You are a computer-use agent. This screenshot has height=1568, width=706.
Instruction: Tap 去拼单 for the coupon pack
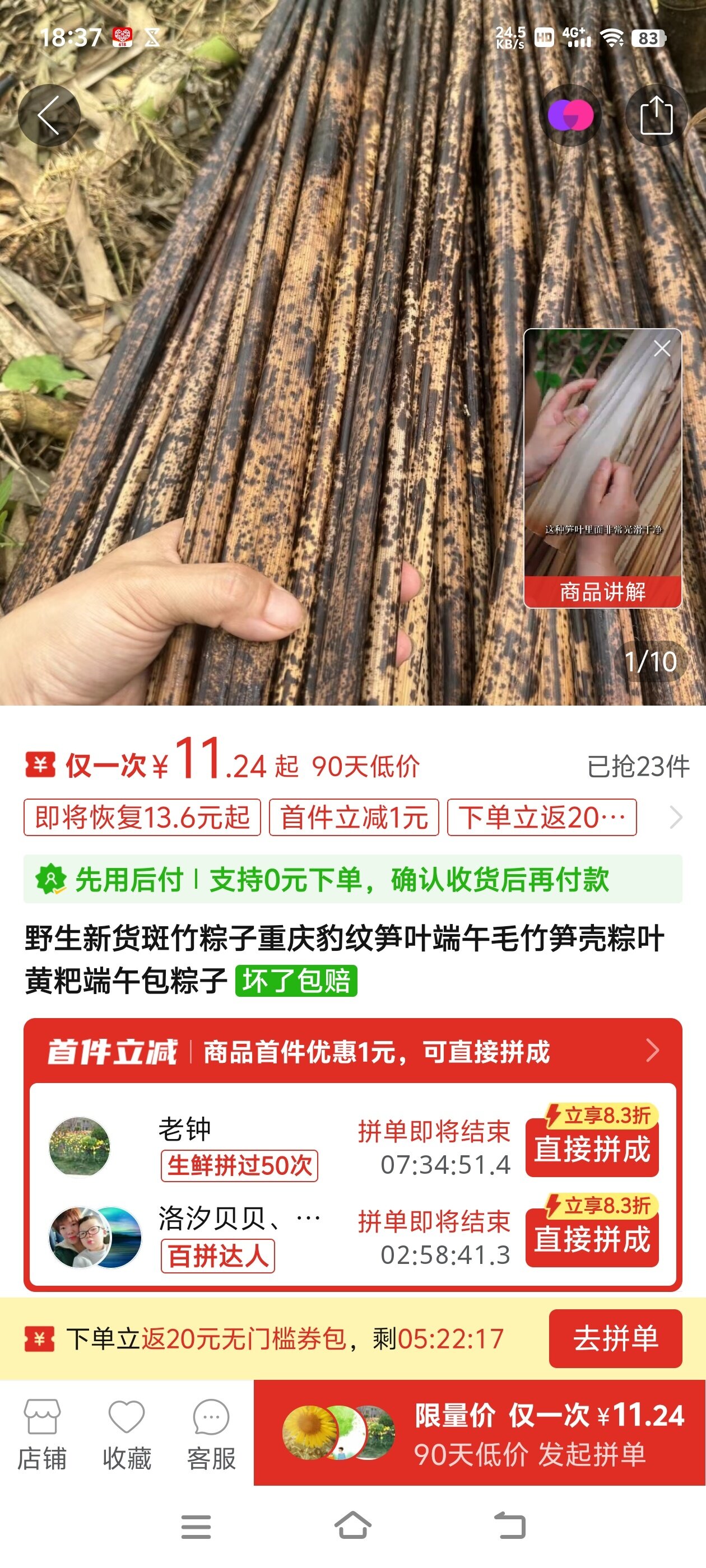[x=615, y=1338]
